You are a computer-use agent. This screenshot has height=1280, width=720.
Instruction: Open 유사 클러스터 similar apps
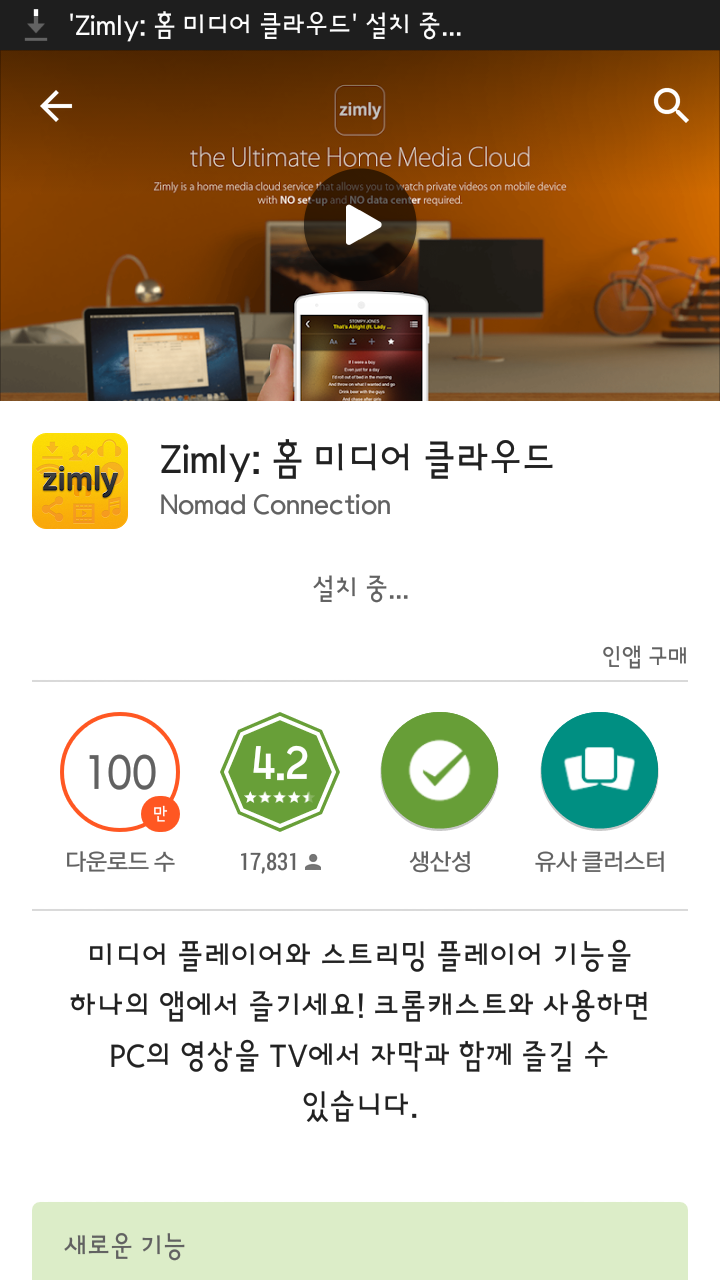(x=599, y=772)
